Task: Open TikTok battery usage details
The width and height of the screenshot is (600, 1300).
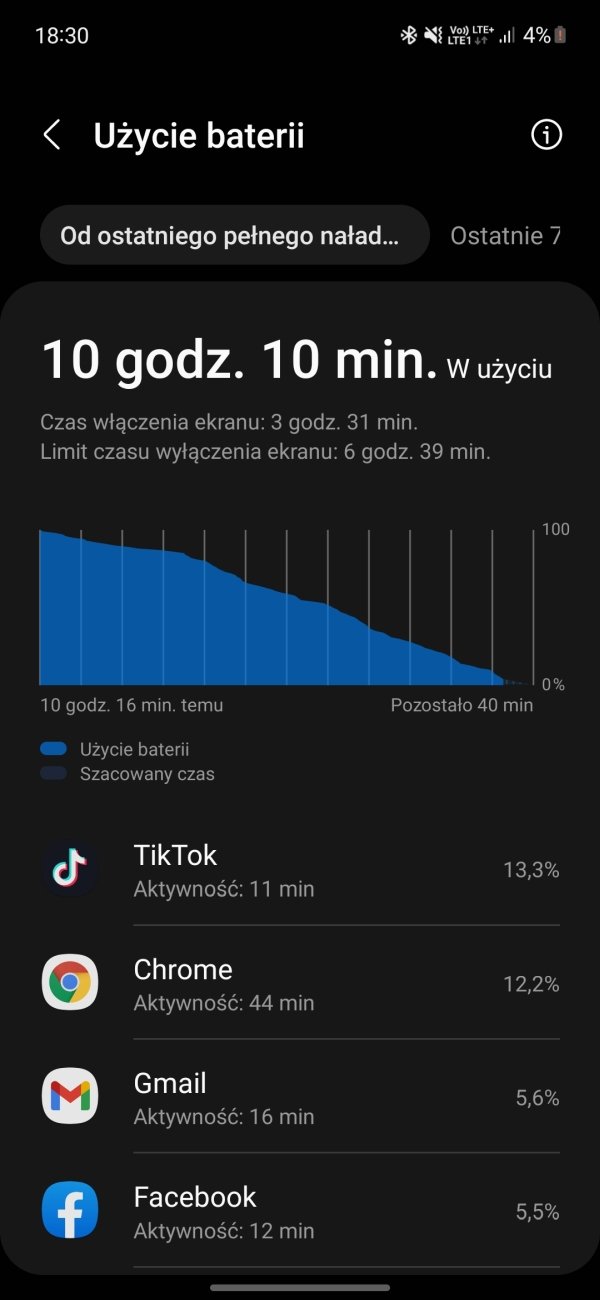Action: pos(300,869)
